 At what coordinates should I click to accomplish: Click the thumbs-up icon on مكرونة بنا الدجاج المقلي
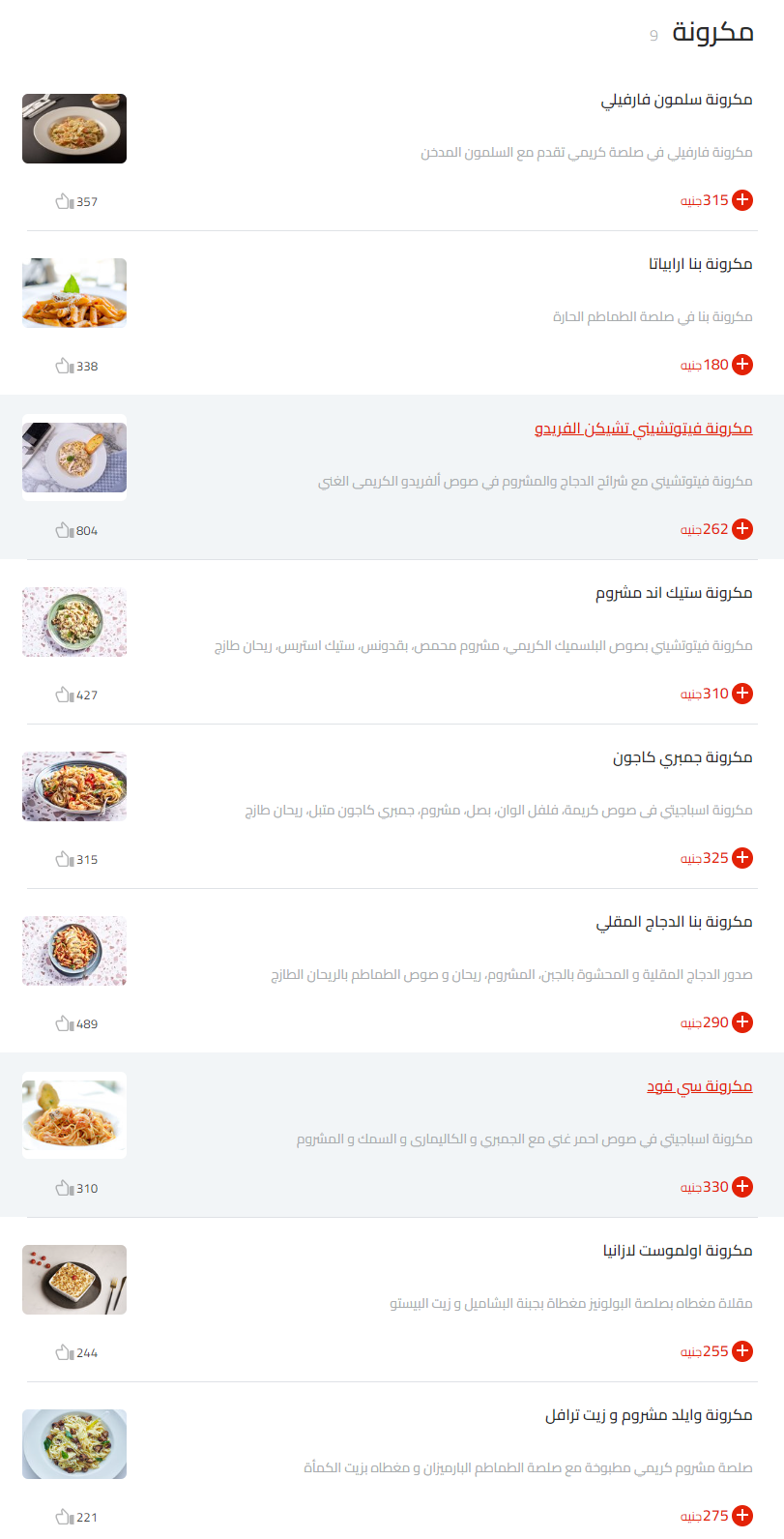(65, 1022)
